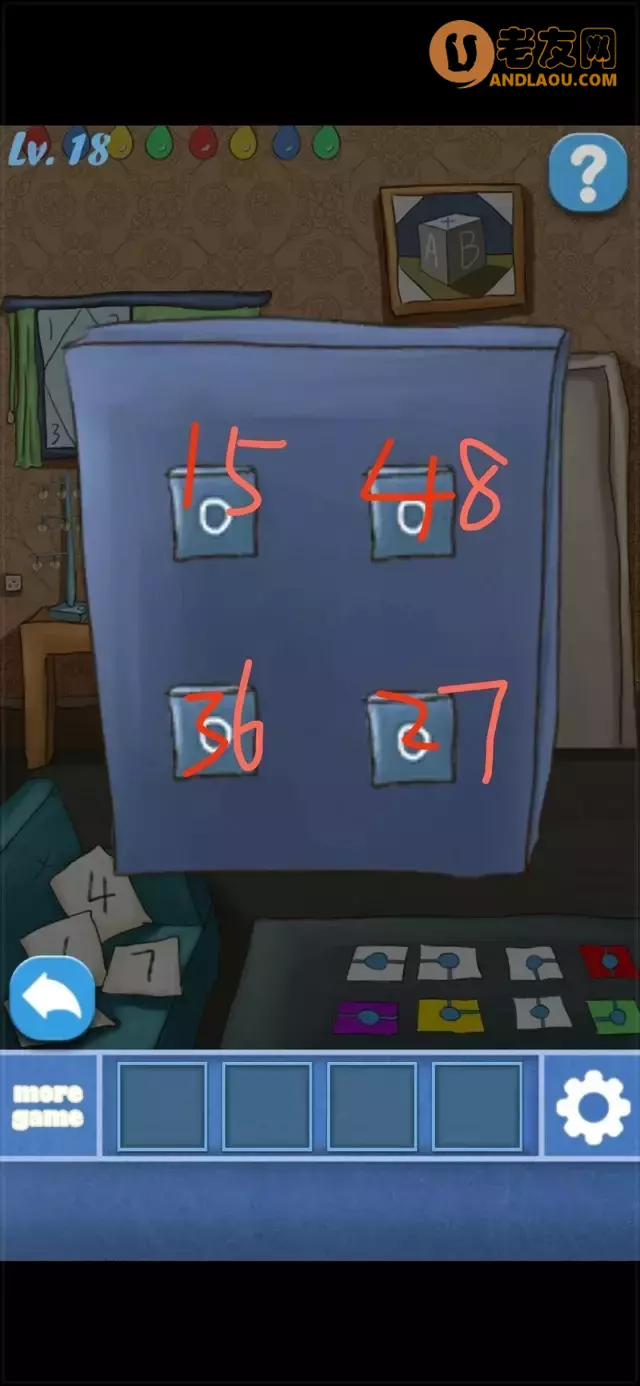Tap the more game button

point(48,1106)
